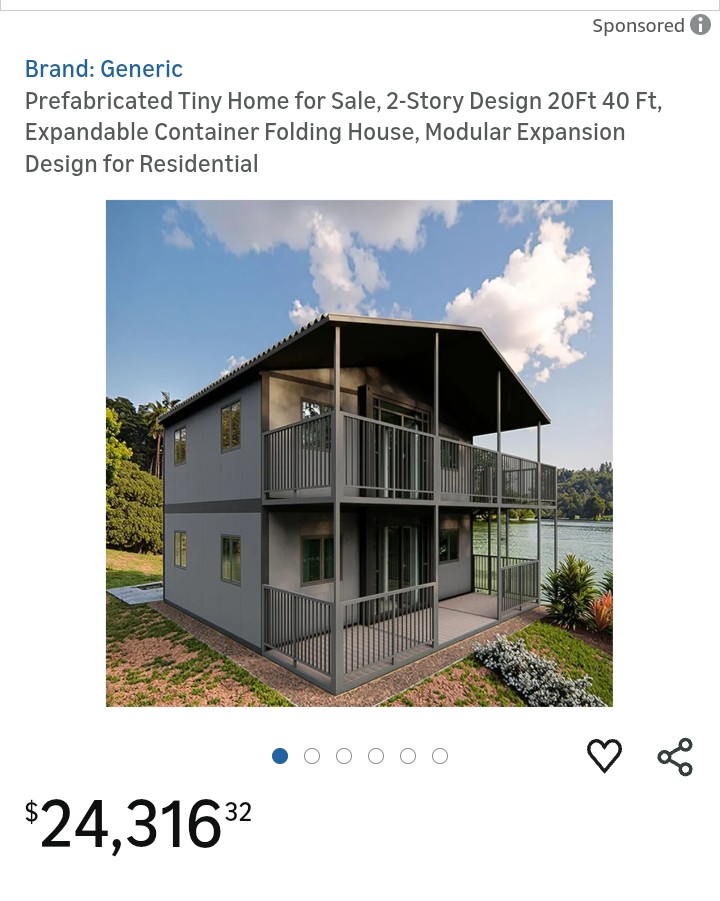Jump to the second product image dot
The width and height of the screenshot is (720, 901).
tap(312, 756)
